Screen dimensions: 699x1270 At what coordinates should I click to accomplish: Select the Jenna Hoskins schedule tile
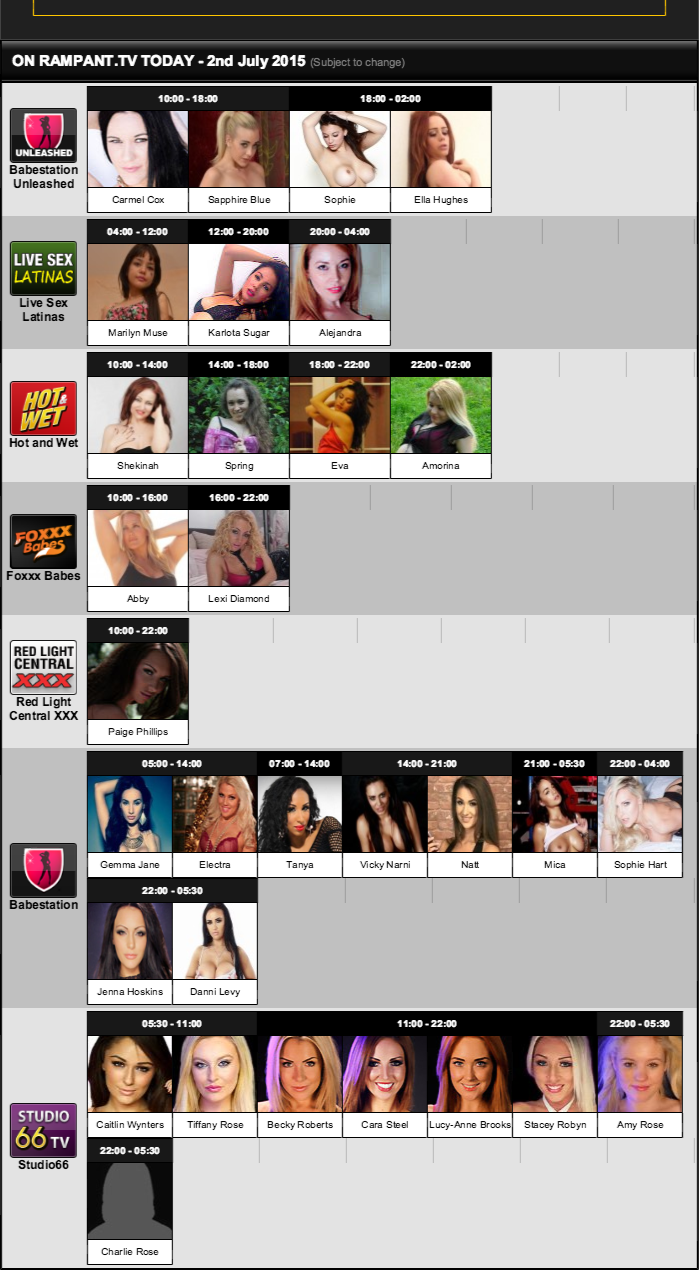pos(130,952)
